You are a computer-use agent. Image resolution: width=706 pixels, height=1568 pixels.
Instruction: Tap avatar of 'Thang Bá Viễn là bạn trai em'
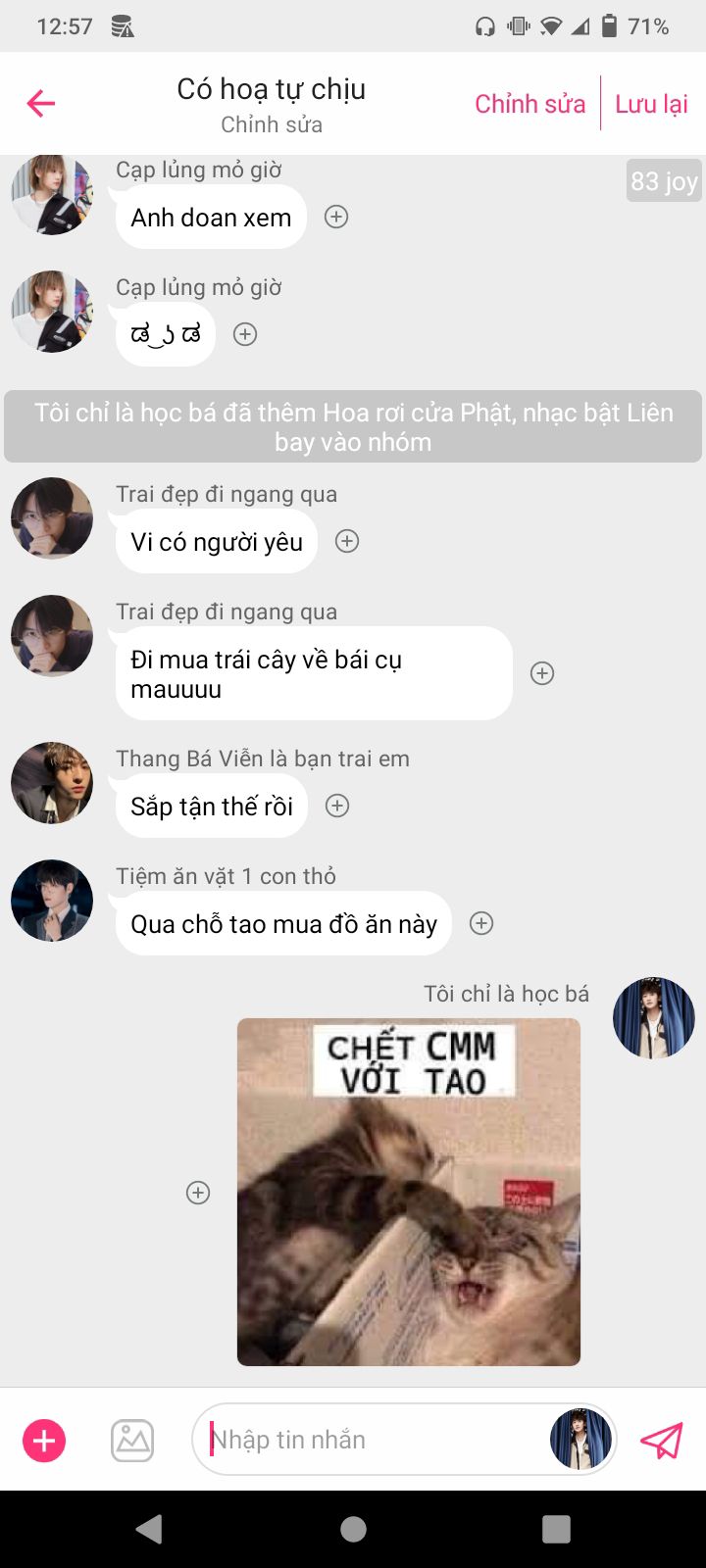[x=52, y=783]
